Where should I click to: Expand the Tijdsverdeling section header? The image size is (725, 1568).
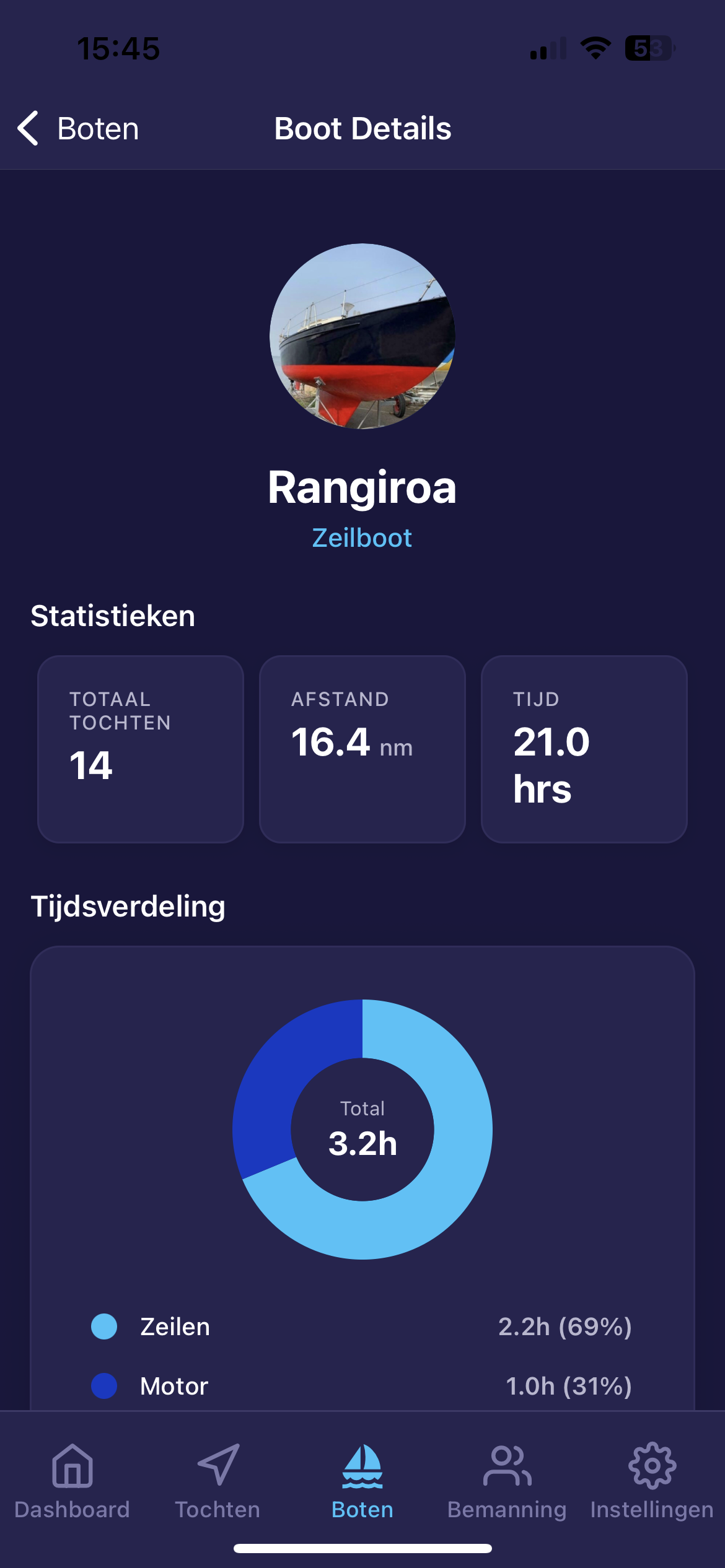coord(129,906)
